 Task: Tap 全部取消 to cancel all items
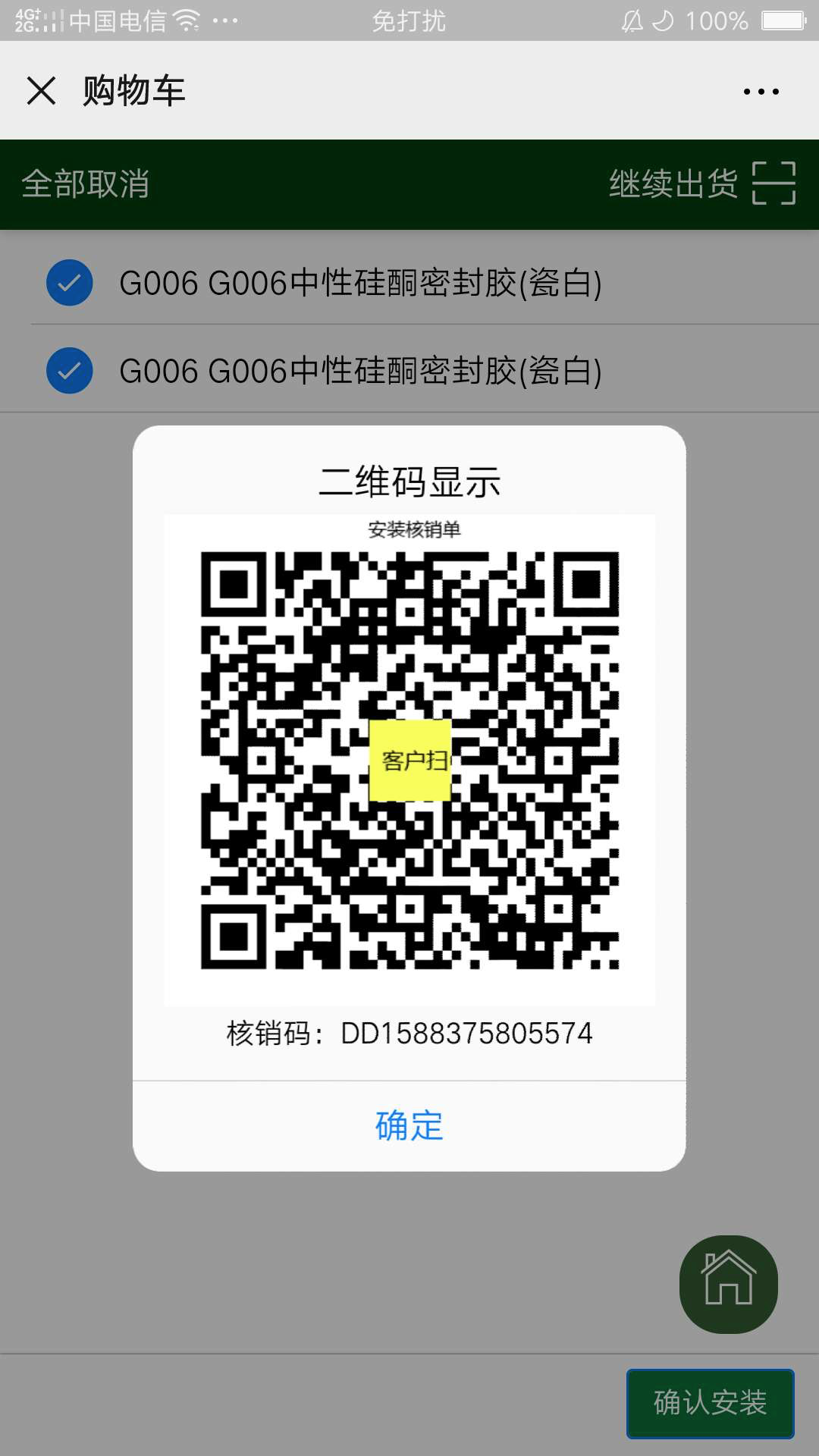pos(86,184)
